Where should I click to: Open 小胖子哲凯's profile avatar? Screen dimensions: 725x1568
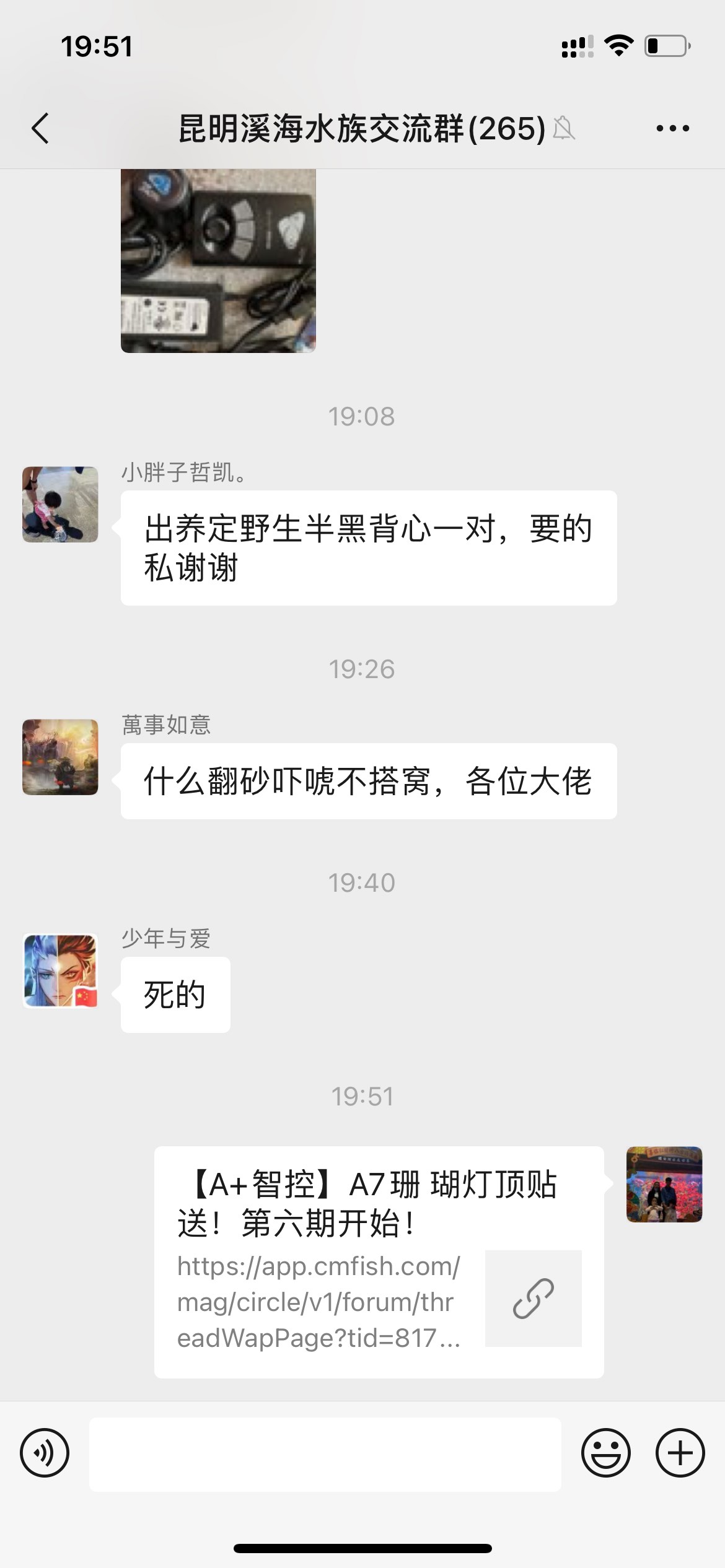click(60, 504)
